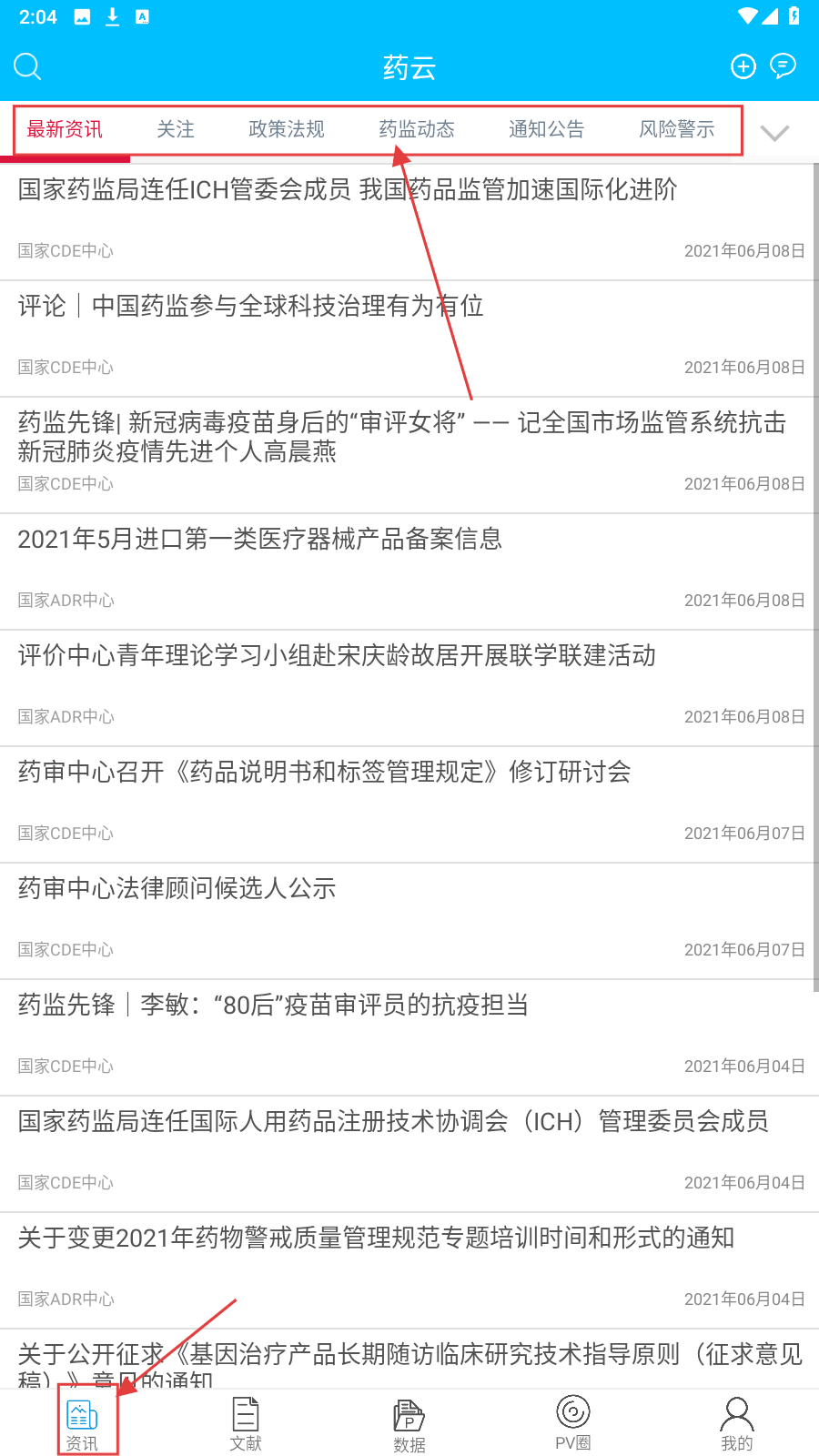This screenshot has height=1456, width=819.
Task: Open 药审中心召开《药品说明书和标签管理规定》修订研讨会
Action: (x=324, y=773)
